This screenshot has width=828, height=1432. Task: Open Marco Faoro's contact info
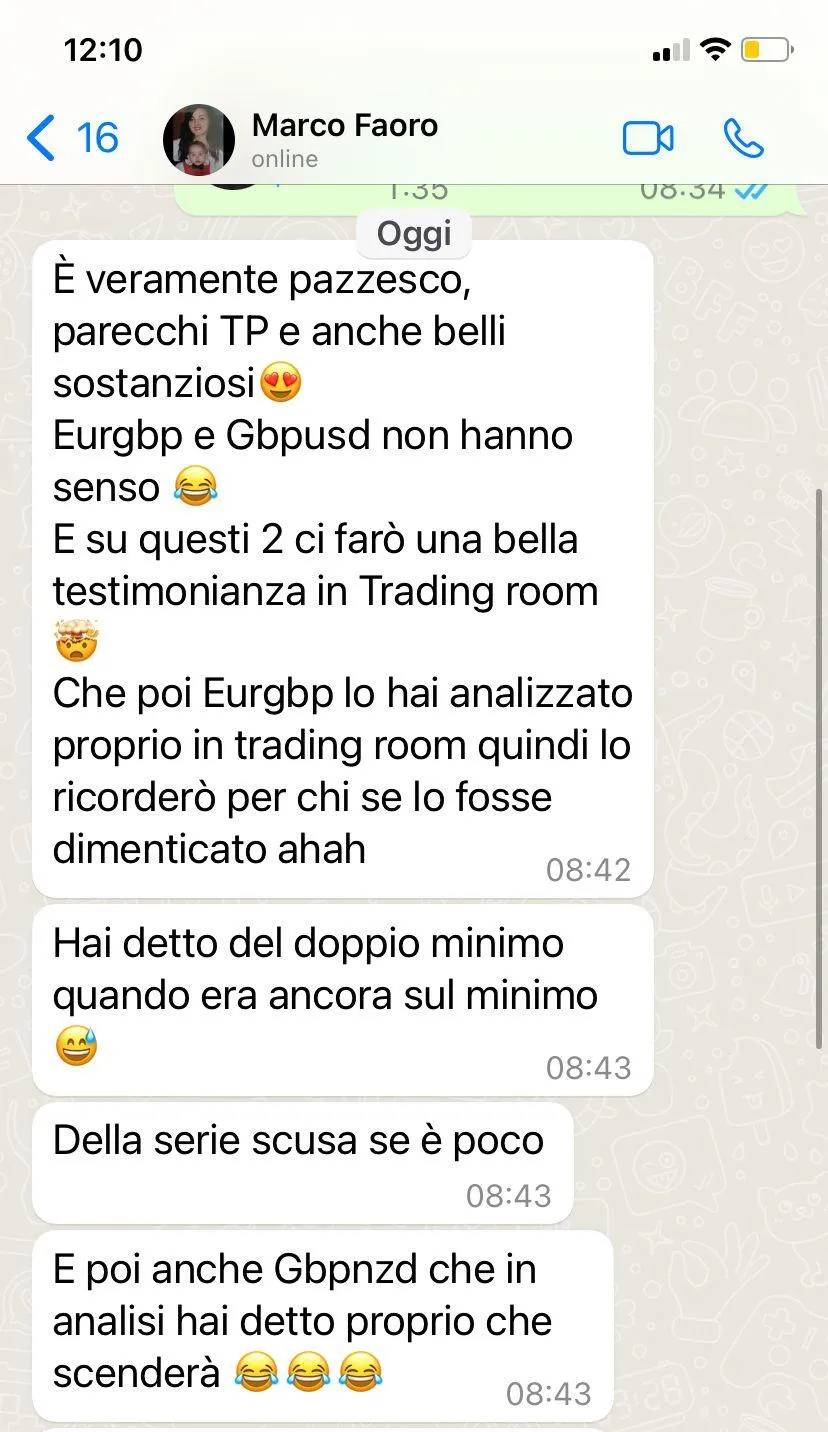click(345, 139)
